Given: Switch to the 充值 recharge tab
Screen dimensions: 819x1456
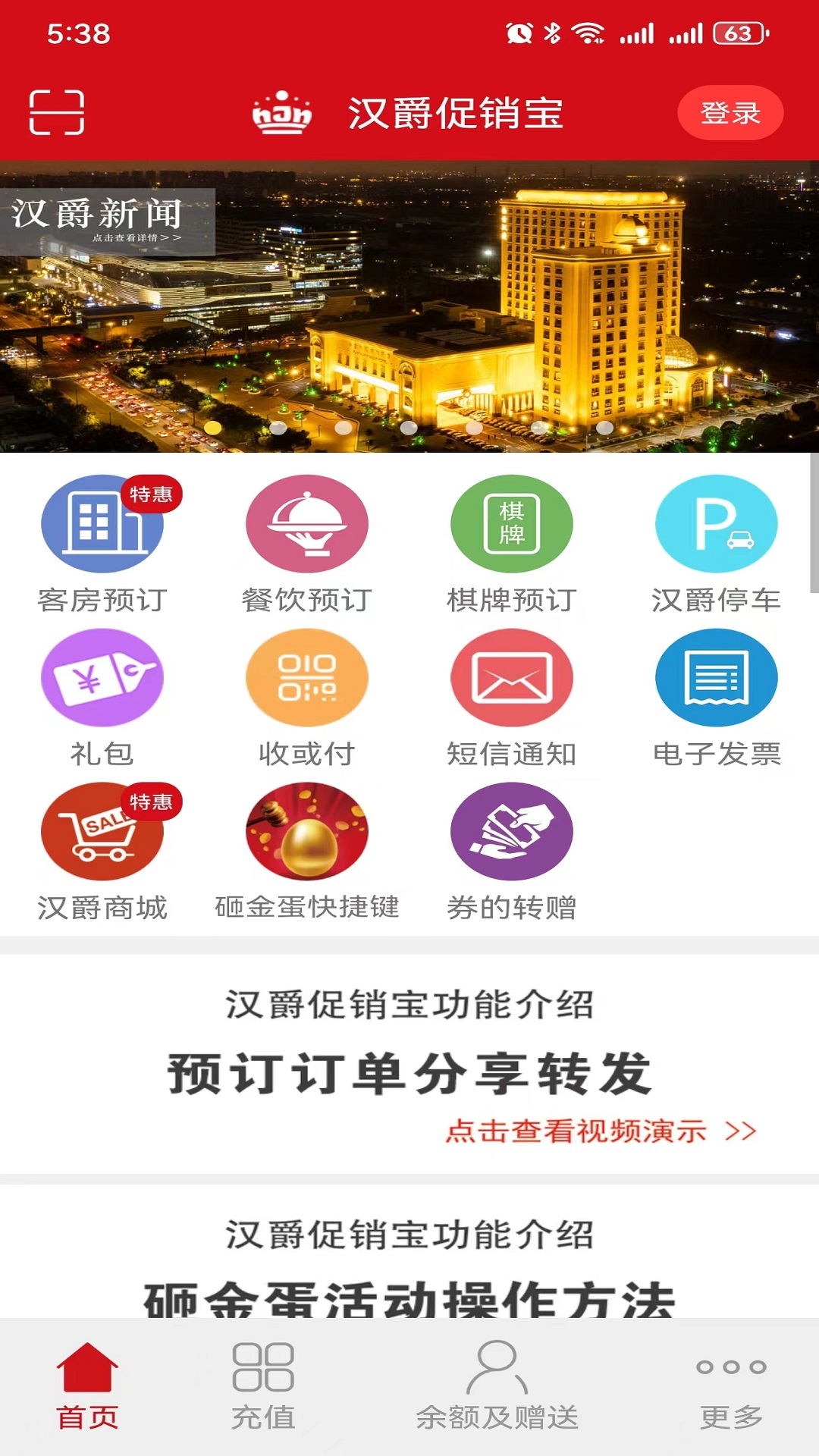Looking at the screenshot, I should pyautogui.click(x=263, y=1386).
